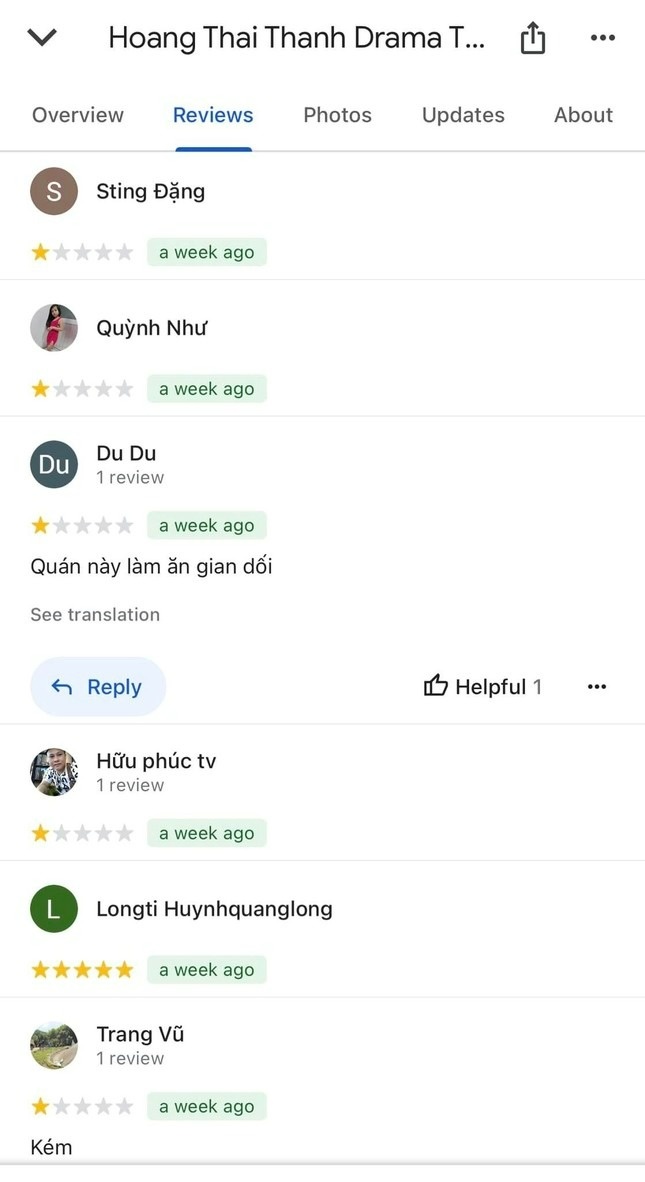Switch to the Photos tab
645x1182 pixels.
coord(337,115)
